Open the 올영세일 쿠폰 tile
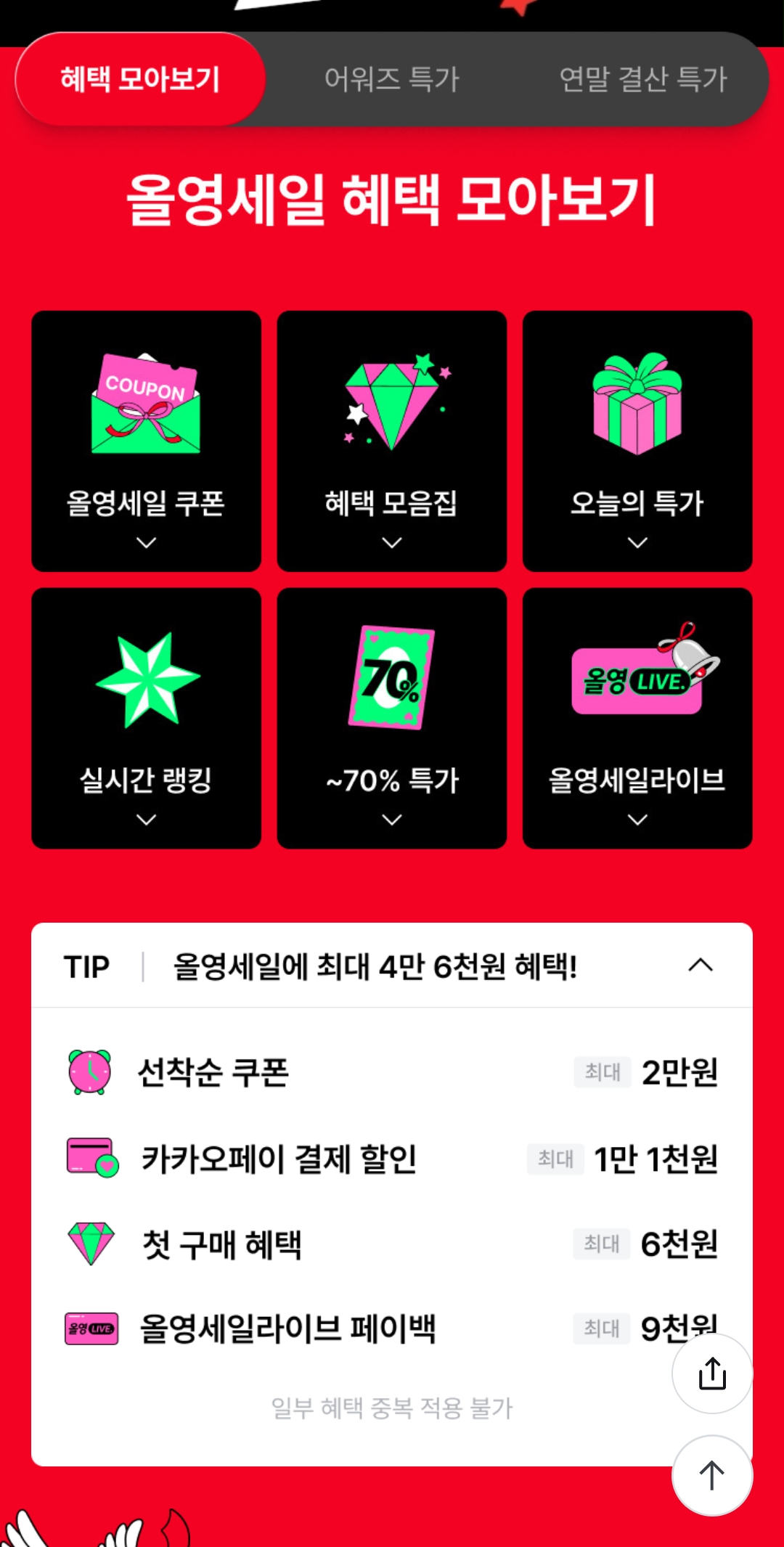This screenshot has height=1547, width=784. click(146, 441)
